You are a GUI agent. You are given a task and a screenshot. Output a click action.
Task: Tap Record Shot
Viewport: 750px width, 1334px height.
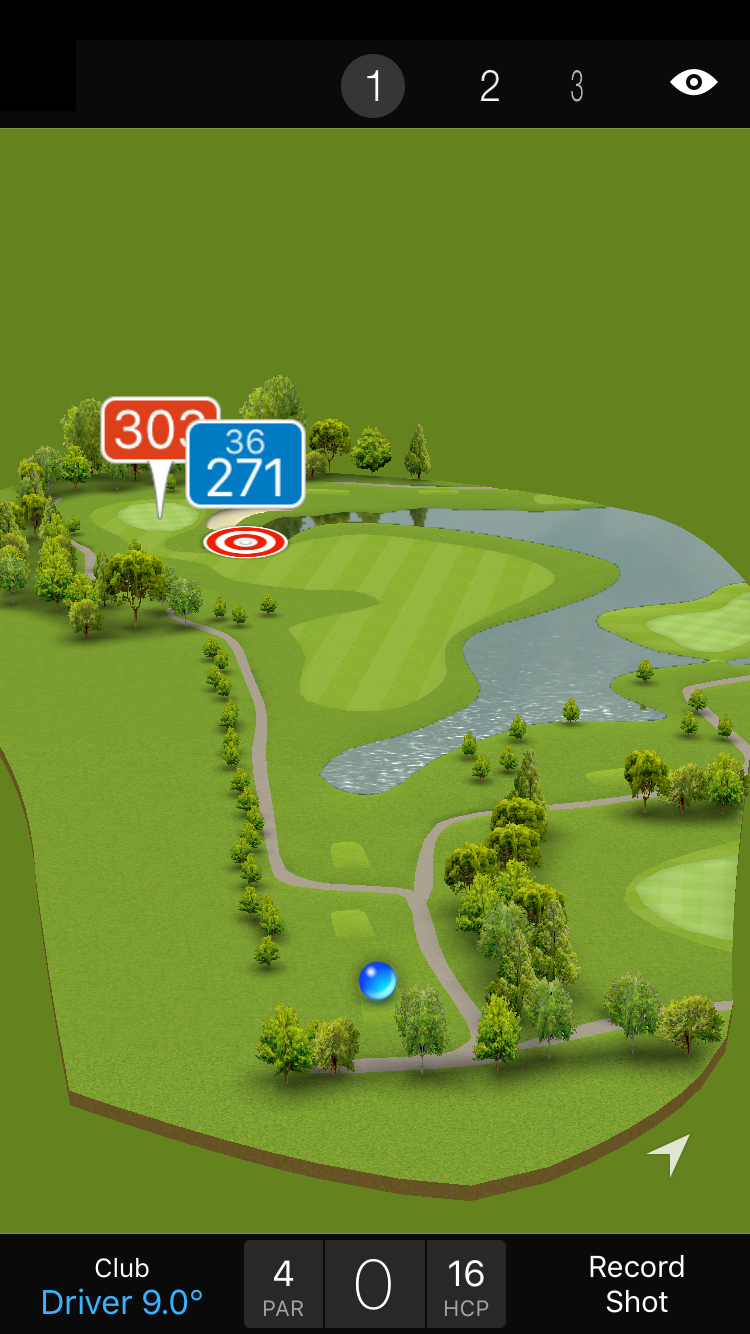click(636, 1284)
